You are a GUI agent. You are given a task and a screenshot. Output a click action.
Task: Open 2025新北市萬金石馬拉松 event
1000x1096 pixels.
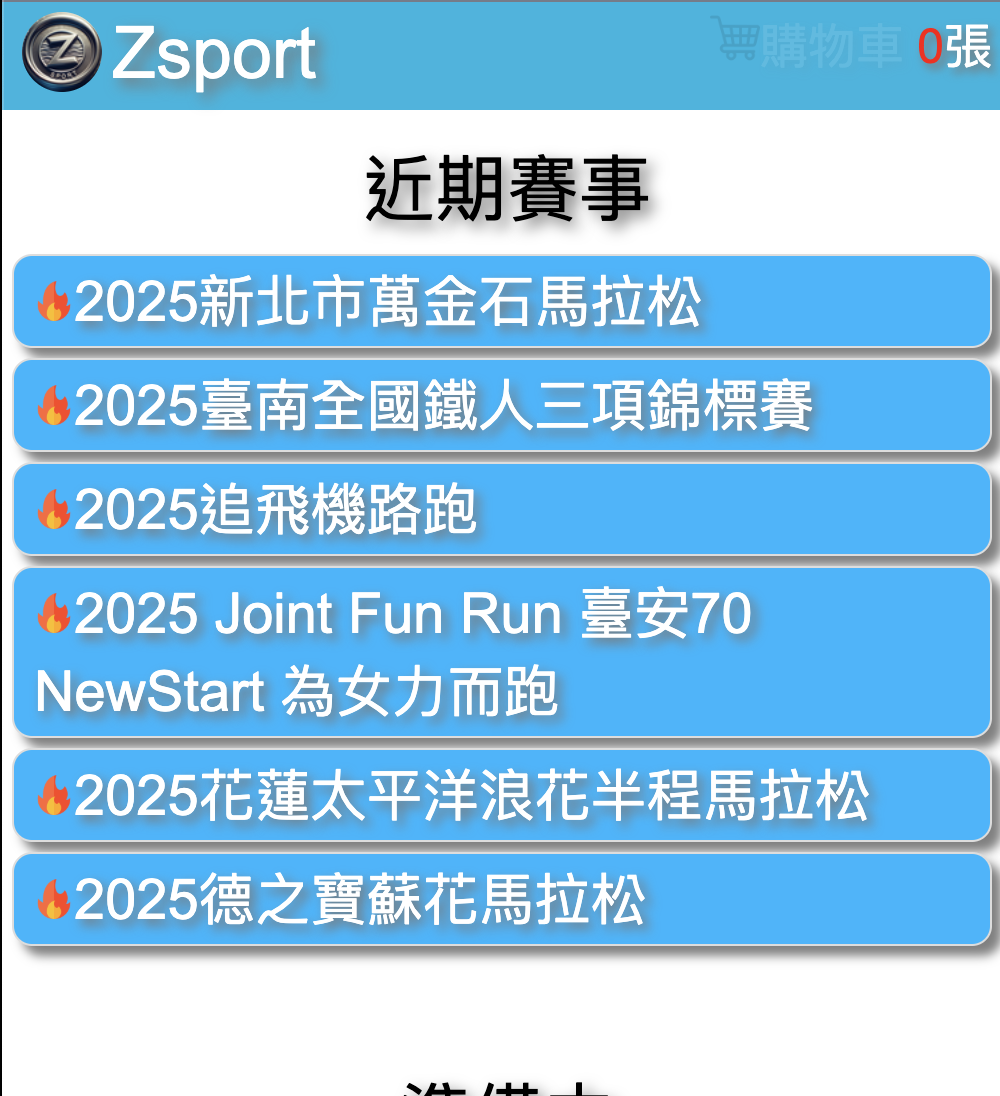pos(501,302)
